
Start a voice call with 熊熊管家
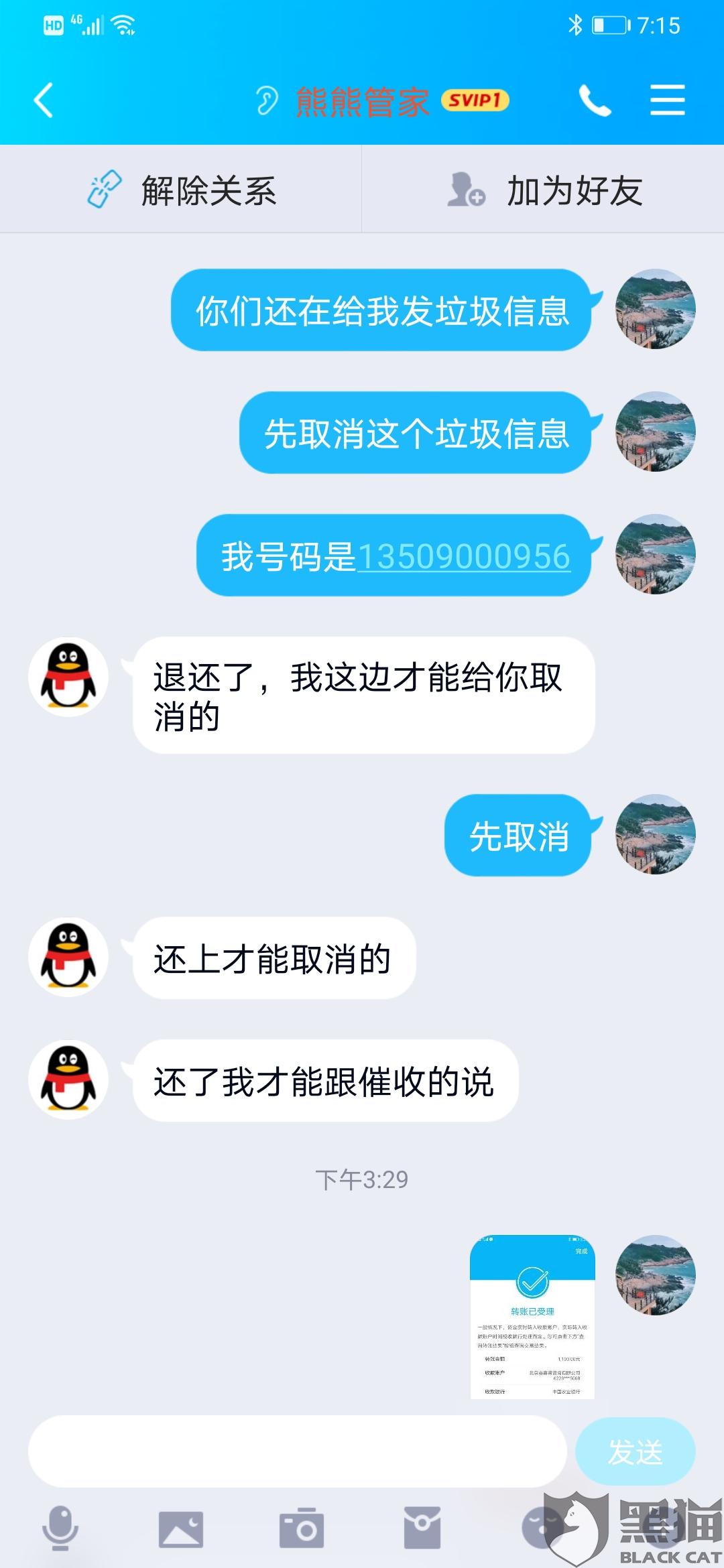coord(595,101)
